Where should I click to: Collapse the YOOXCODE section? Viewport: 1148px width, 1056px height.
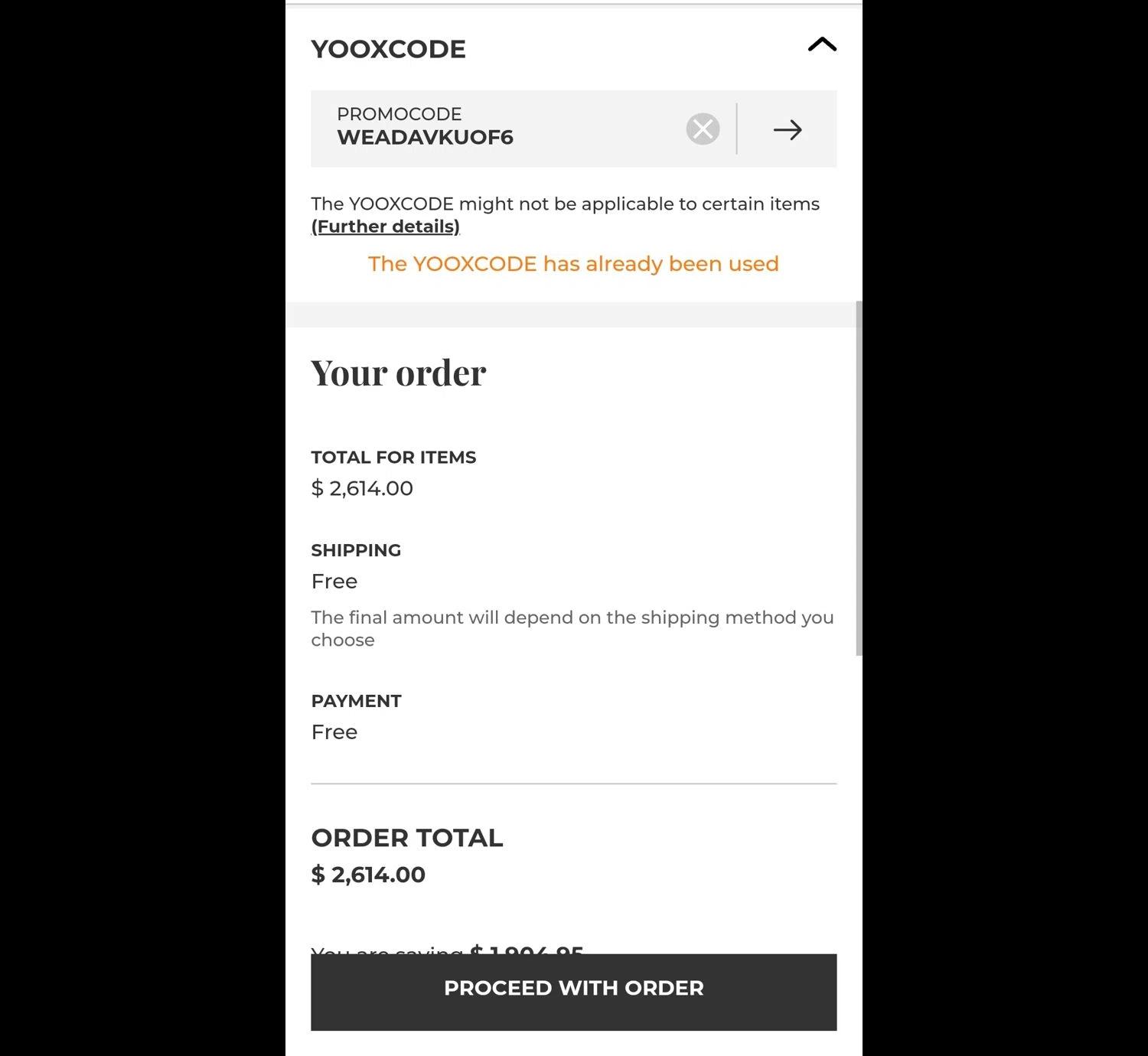coord(821,45)
